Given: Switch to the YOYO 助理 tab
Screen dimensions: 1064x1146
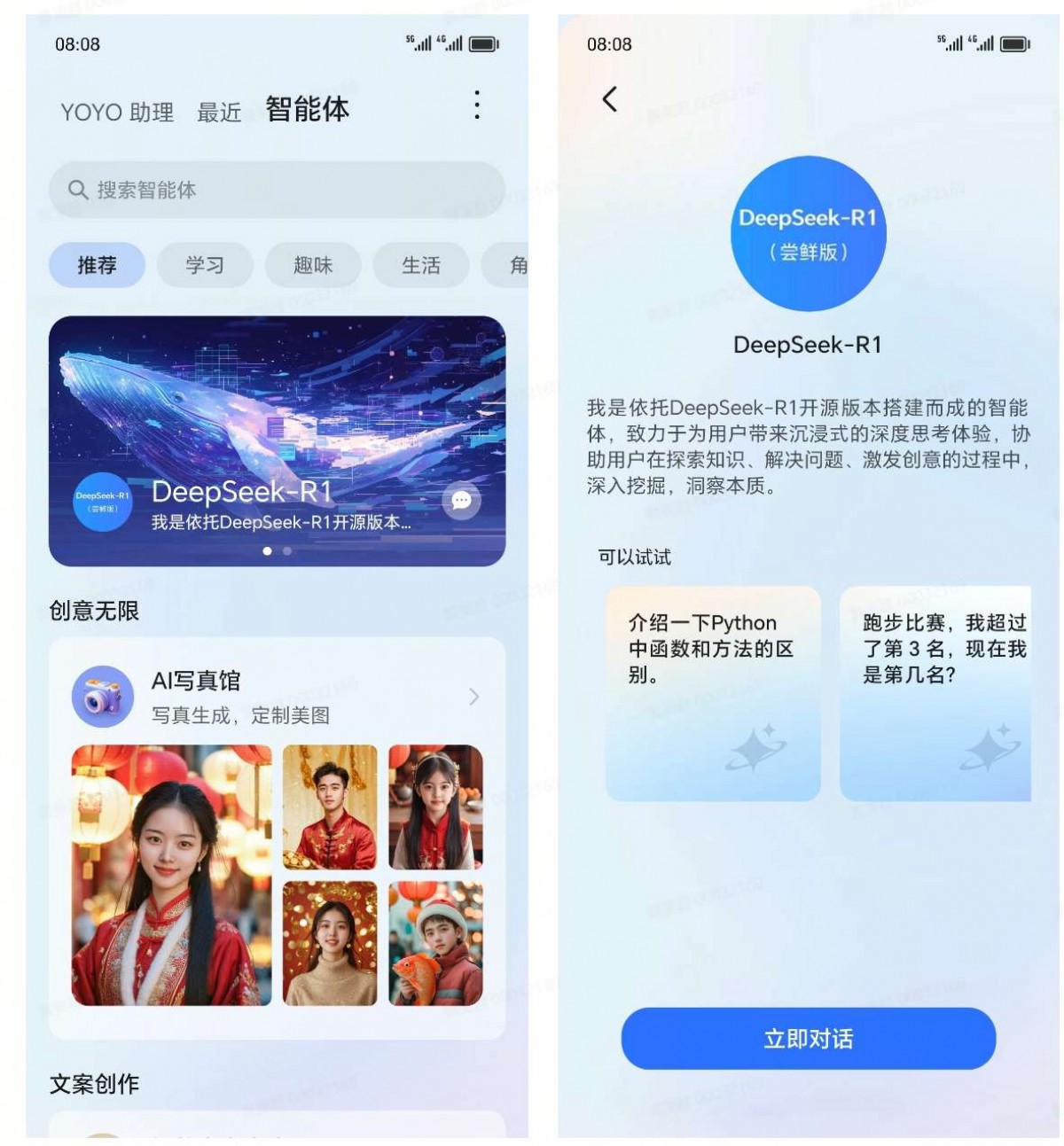Looking at the screenshot, I should (x=117, y=113).
